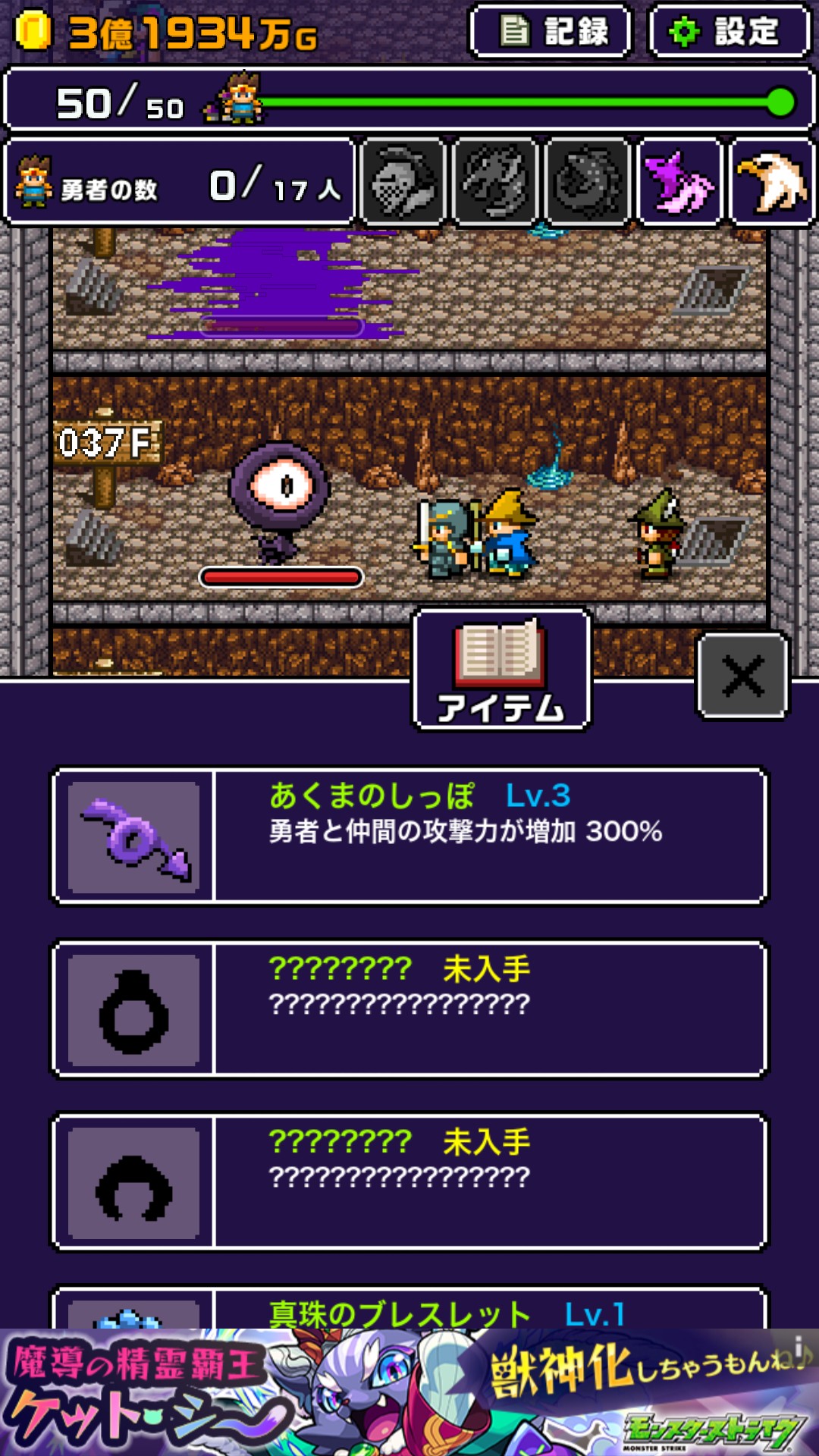819x1456 pixels.
Task: Open the 設定 settings button
Action: tap(729, 32)
